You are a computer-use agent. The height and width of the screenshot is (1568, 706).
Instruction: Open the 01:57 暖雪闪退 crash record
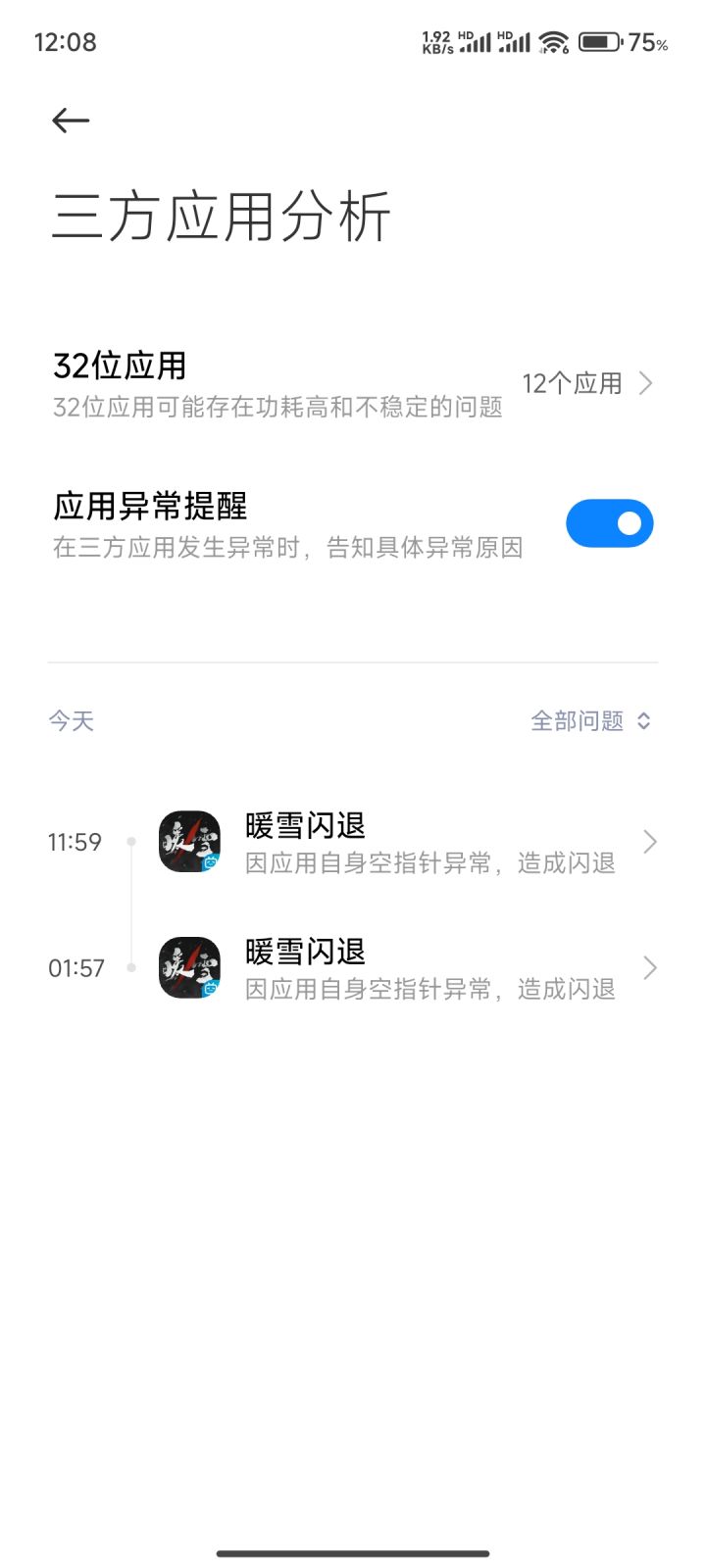353,968
